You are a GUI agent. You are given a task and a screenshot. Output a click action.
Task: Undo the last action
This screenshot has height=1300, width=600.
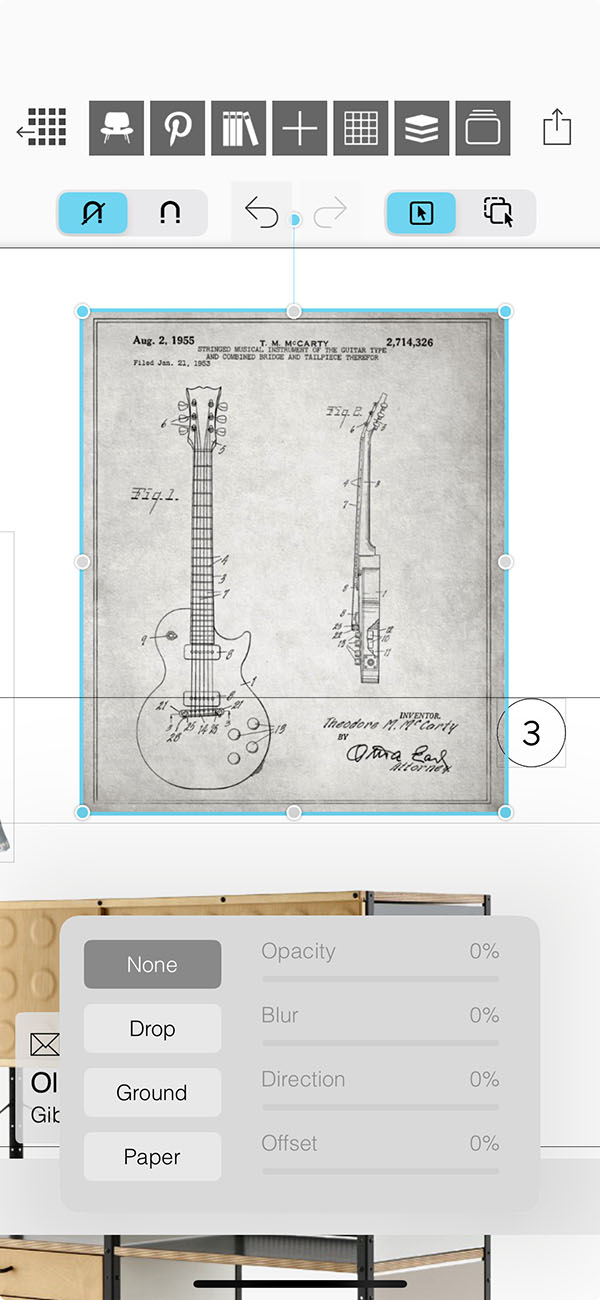tap(262, 213)
